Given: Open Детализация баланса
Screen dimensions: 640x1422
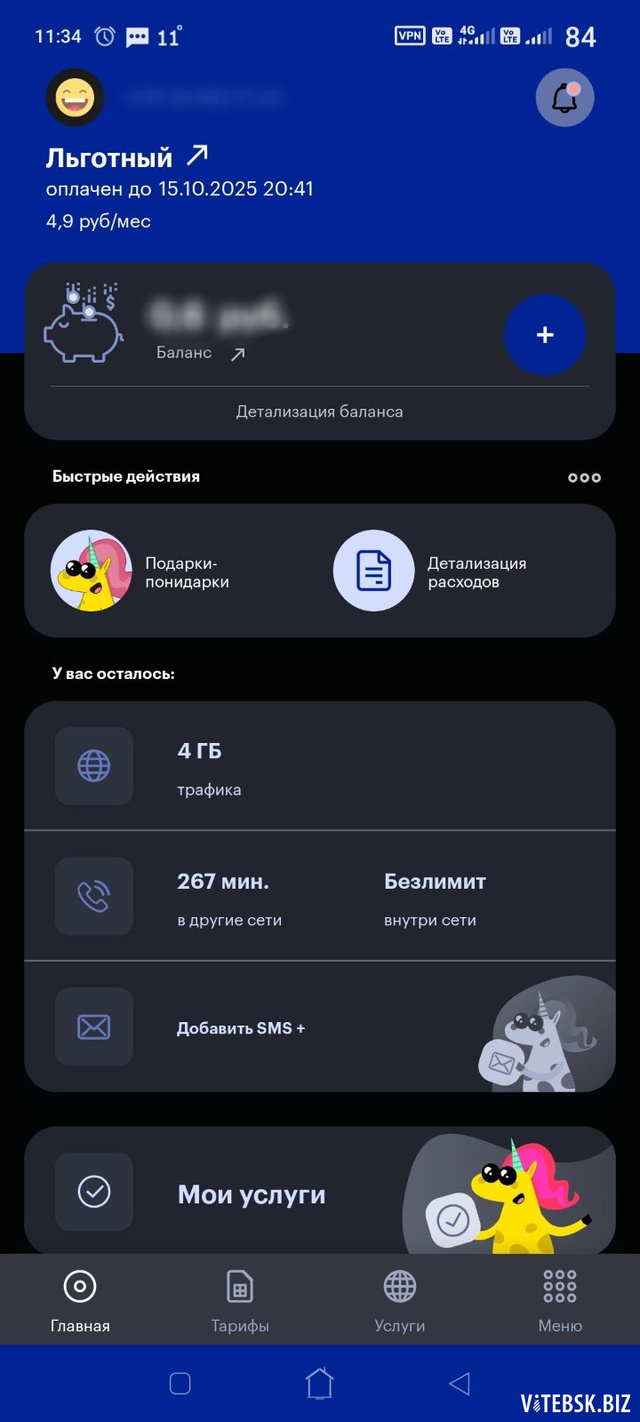Looking at the screenshot, I should 319,412.
